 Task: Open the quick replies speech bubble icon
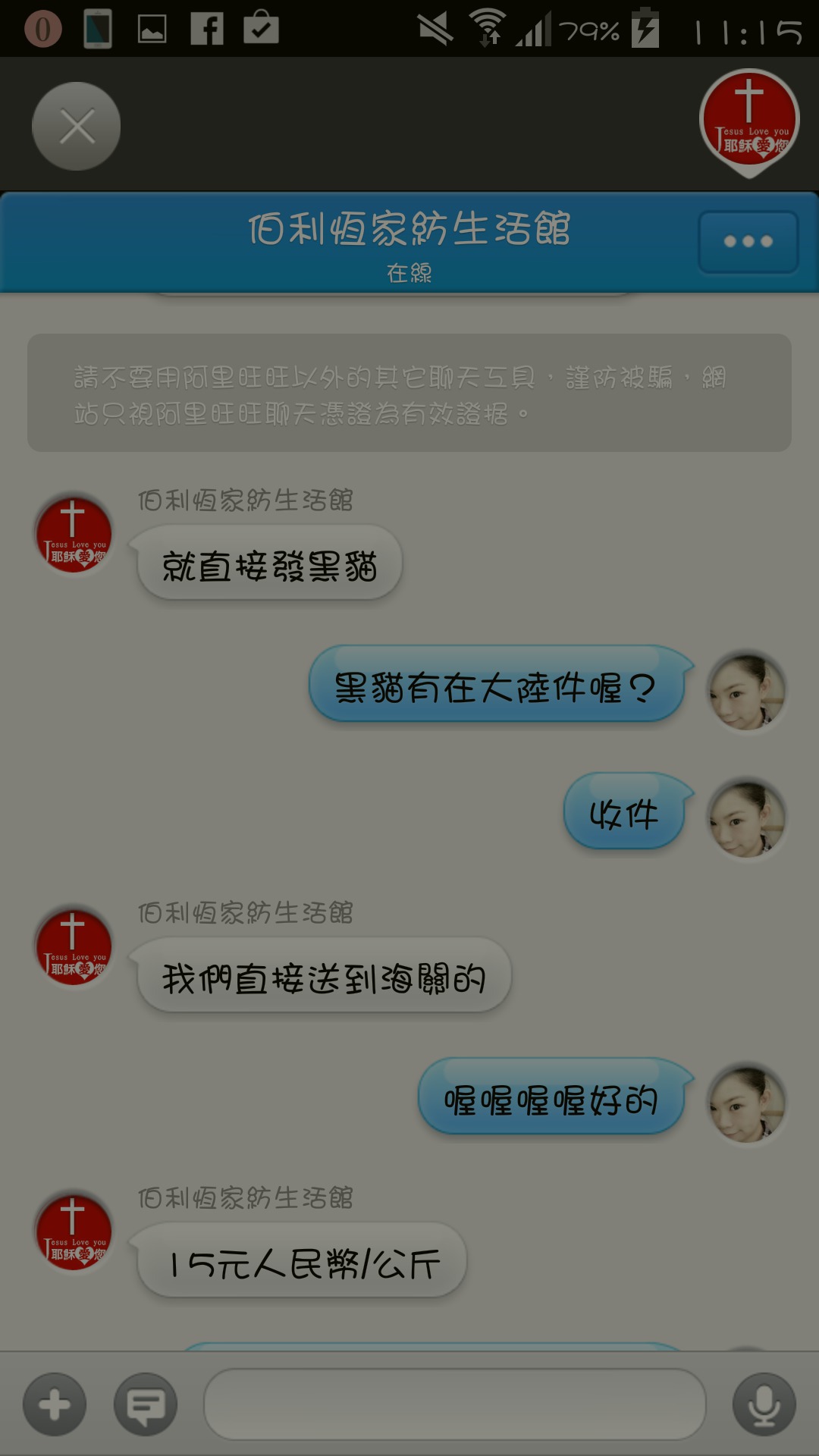[x=146, y=1404]
